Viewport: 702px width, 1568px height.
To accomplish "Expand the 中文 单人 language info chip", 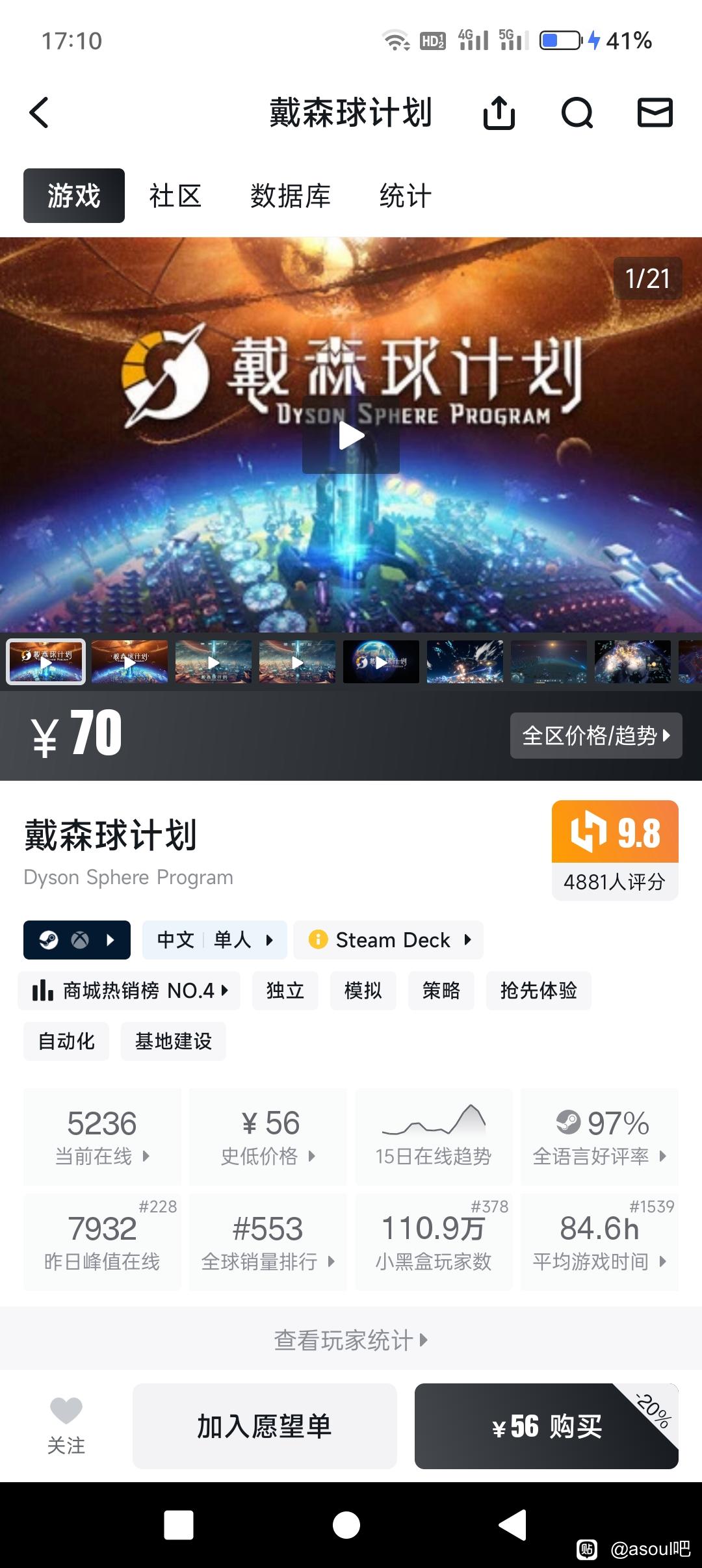I will point(214,940).
